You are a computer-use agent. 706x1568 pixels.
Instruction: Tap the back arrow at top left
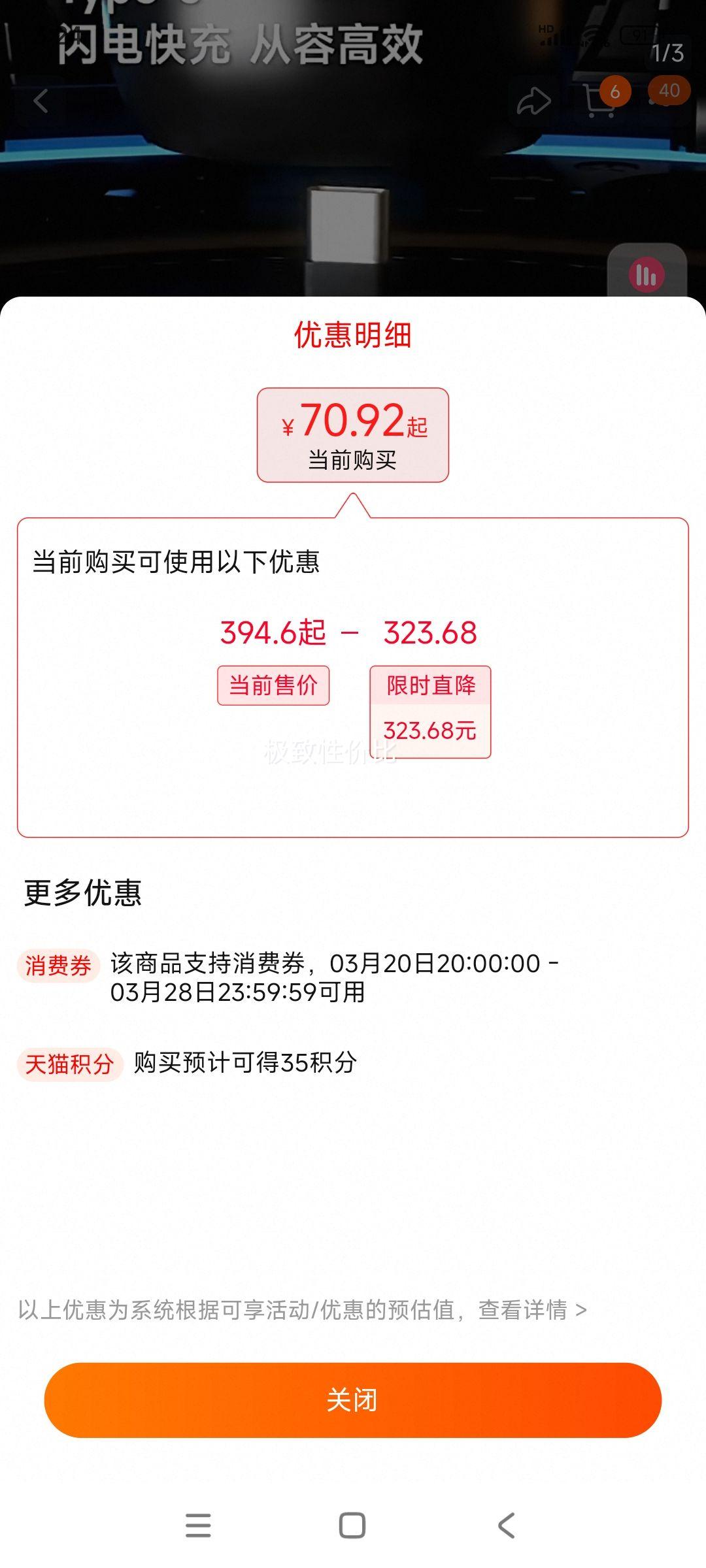pyautogui.click(x=41, y=99)
